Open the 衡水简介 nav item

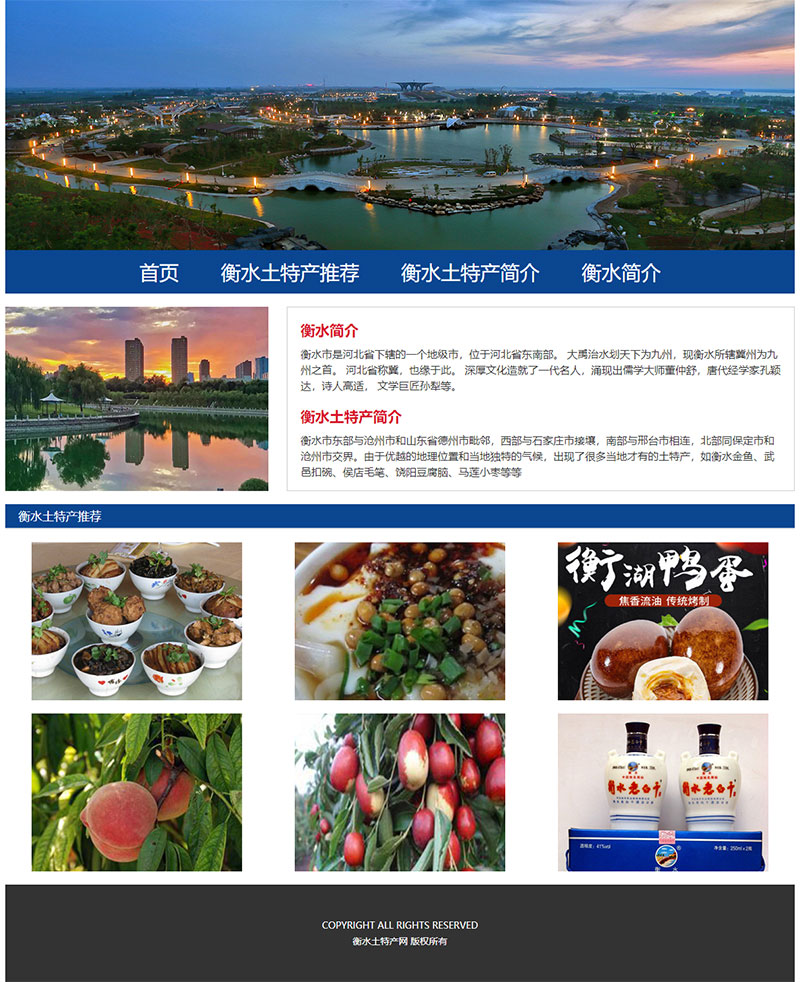coord(621,273)
